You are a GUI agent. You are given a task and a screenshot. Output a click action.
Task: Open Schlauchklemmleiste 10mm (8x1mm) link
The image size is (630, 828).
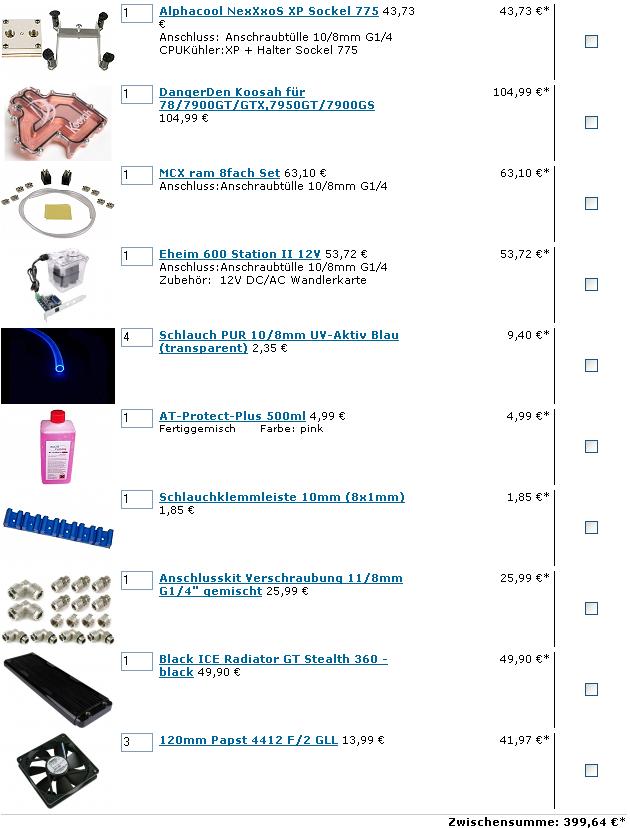(281, 497)
